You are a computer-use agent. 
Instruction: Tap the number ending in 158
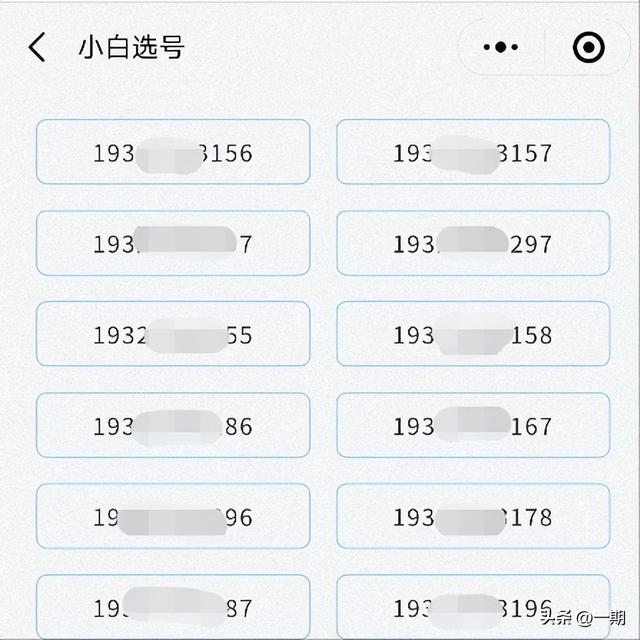click(x=473, y=334)
